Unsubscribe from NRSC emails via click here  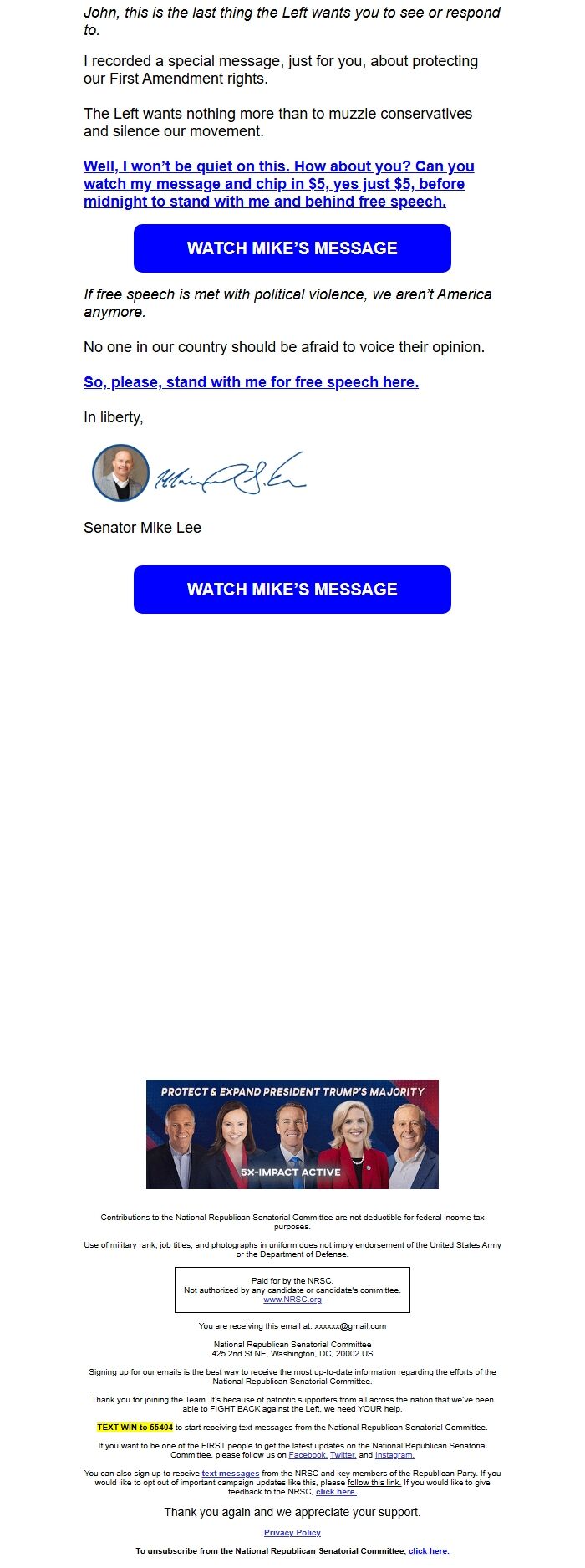[x=429, y=1551]
